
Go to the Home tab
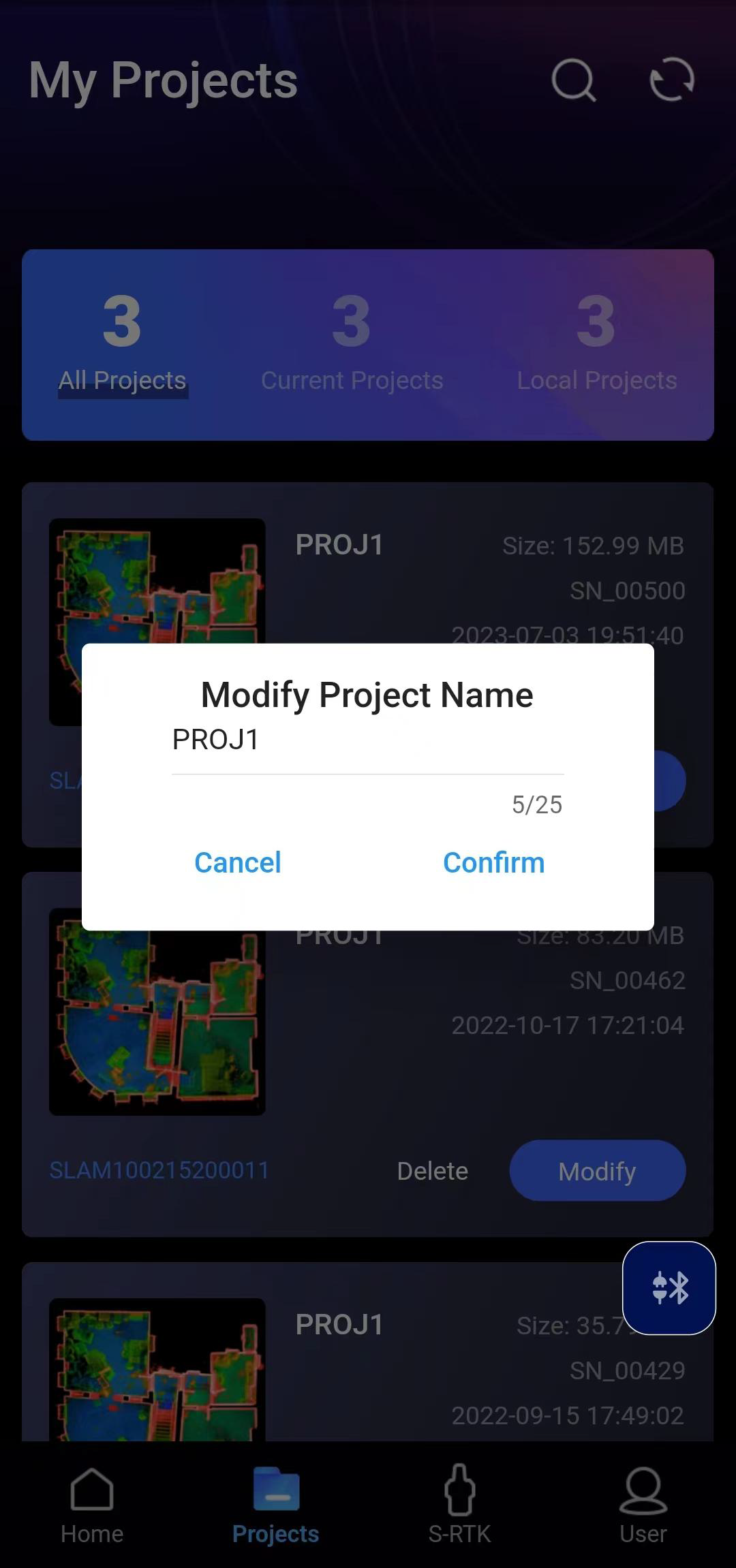[x=92, y=1505]
